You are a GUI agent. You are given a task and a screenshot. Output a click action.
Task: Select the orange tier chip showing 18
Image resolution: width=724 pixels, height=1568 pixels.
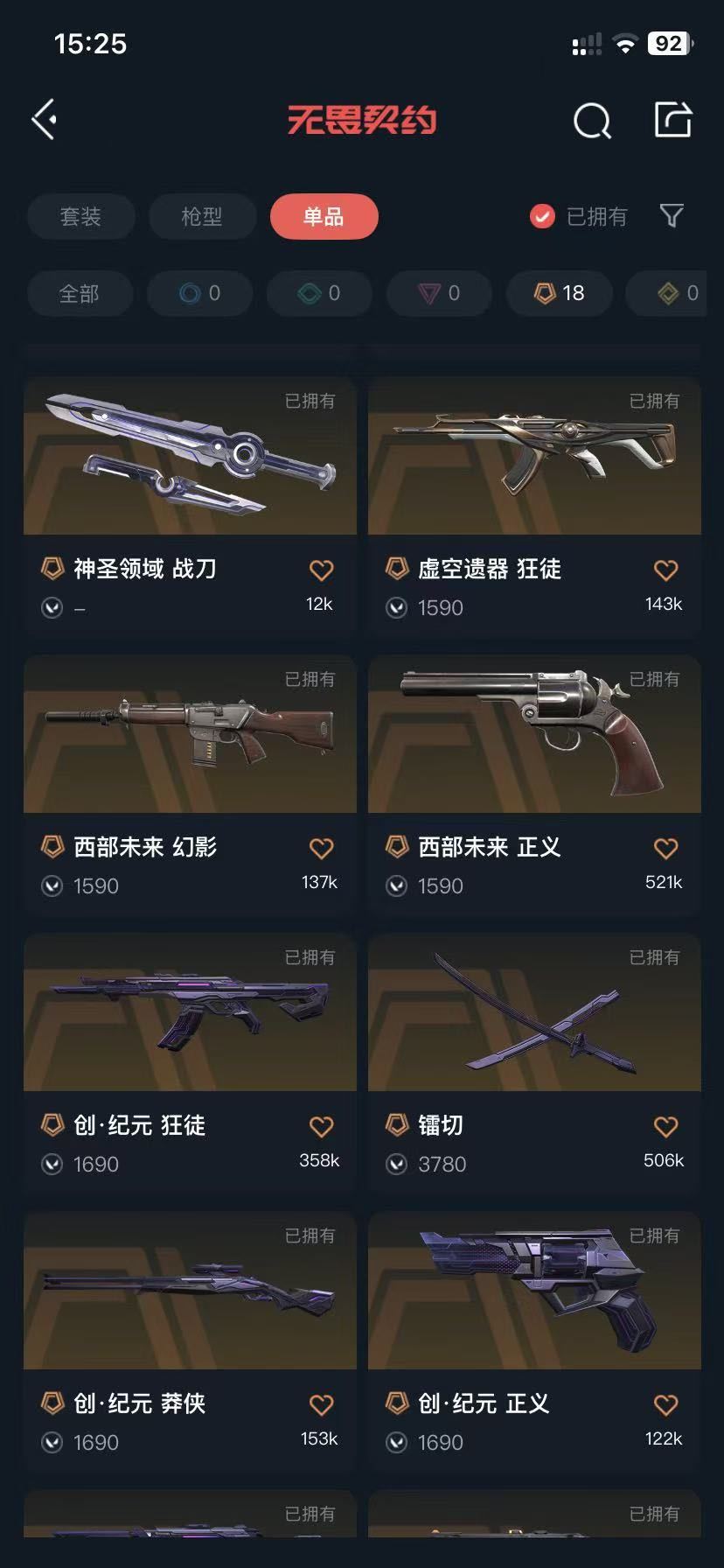click(559, 293)
